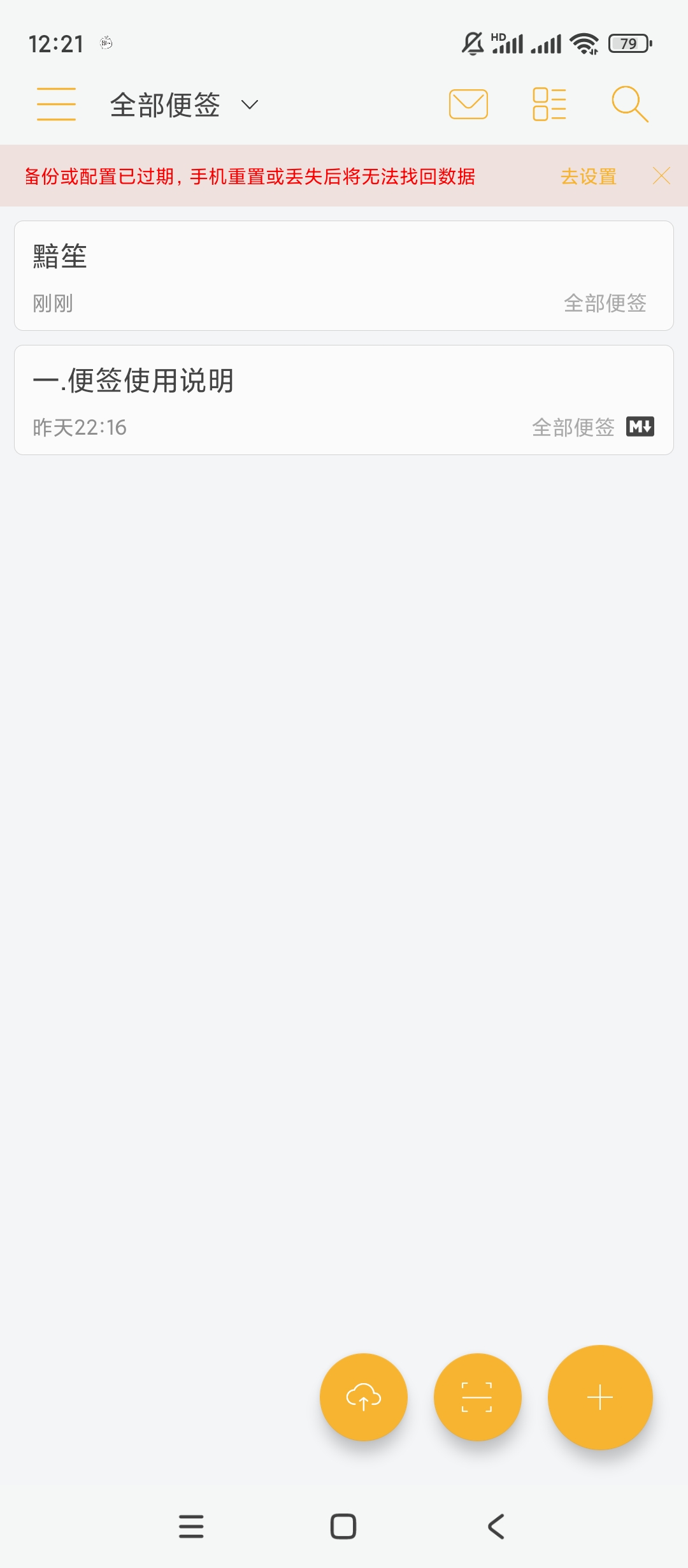
Task: Create a new note with plus button
Action: [599, 1397]
